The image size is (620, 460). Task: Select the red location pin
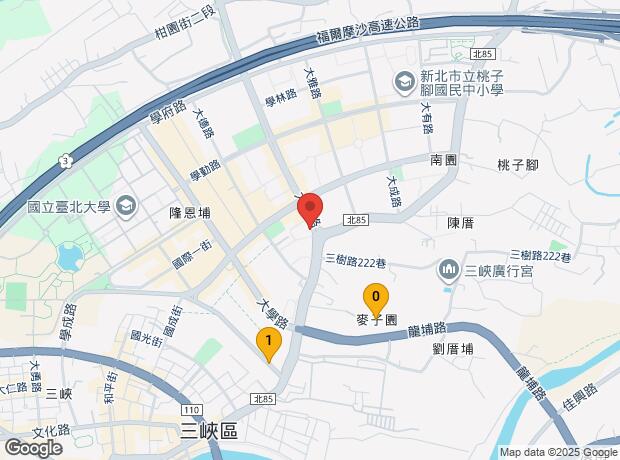coord(310,210)
